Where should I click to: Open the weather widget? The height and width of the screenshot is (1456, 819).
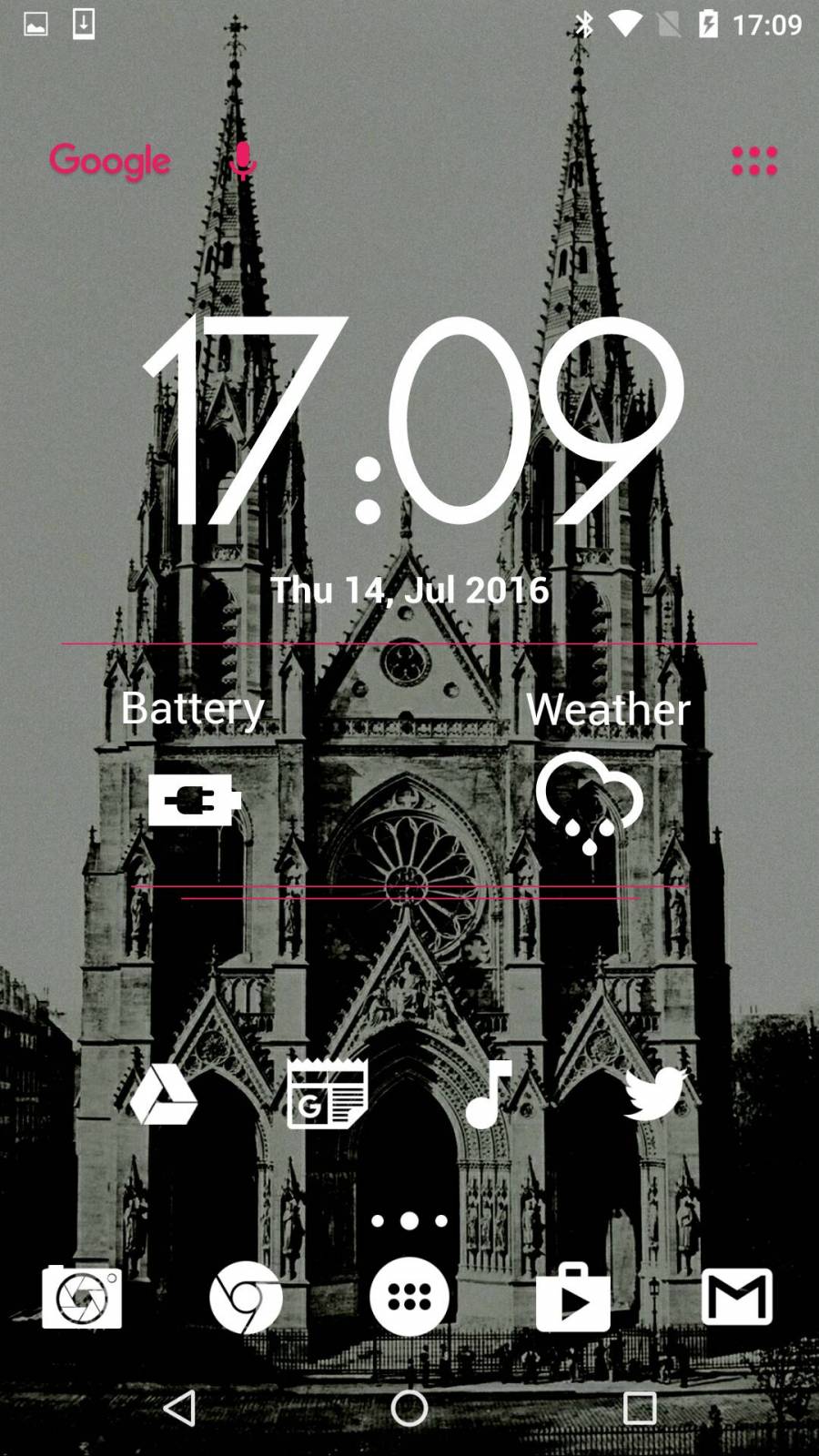click(x=590, y=801)
